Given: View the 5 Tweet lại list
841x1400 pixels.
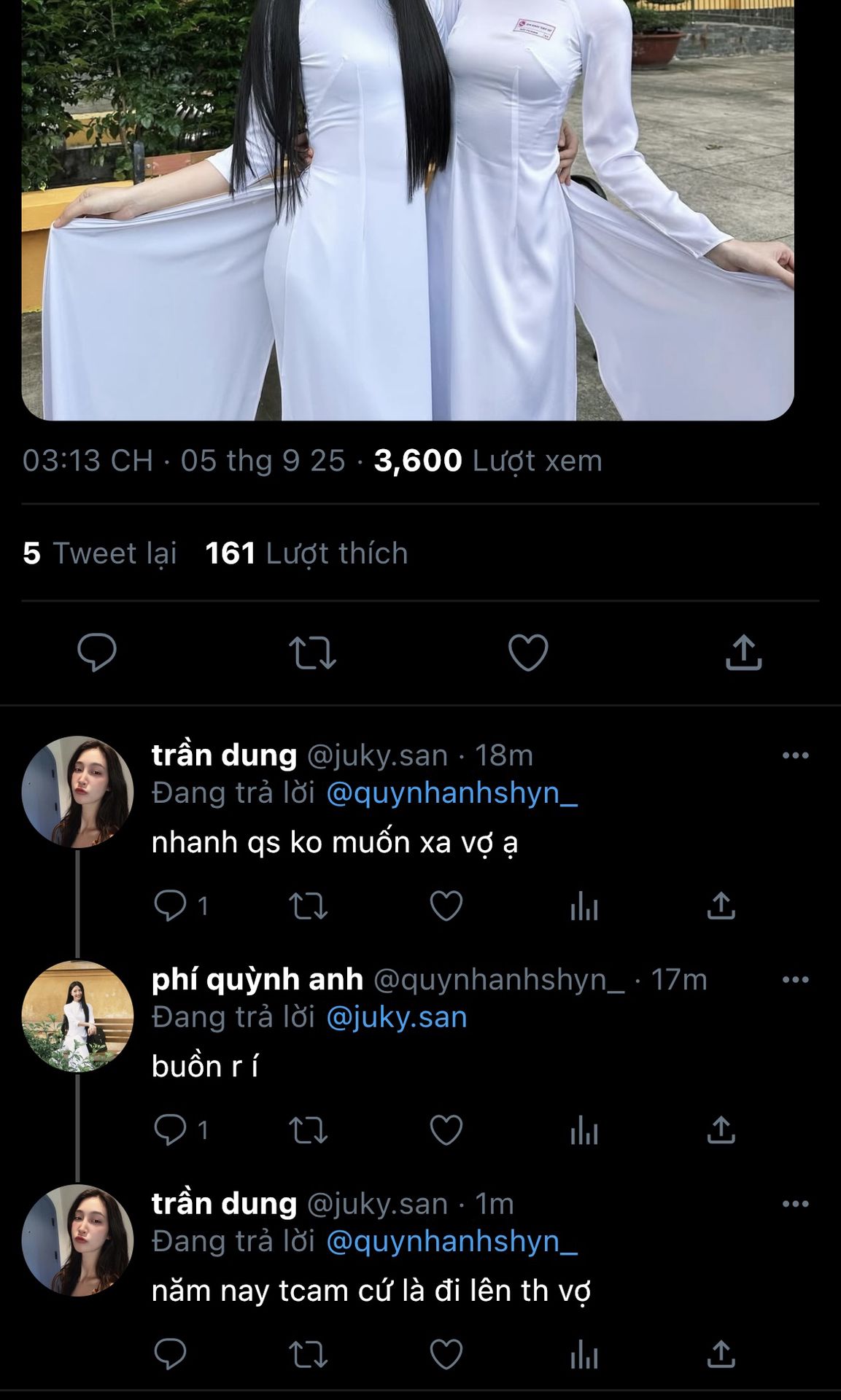Looking at the screenshot, I should [x=100, y=553].
